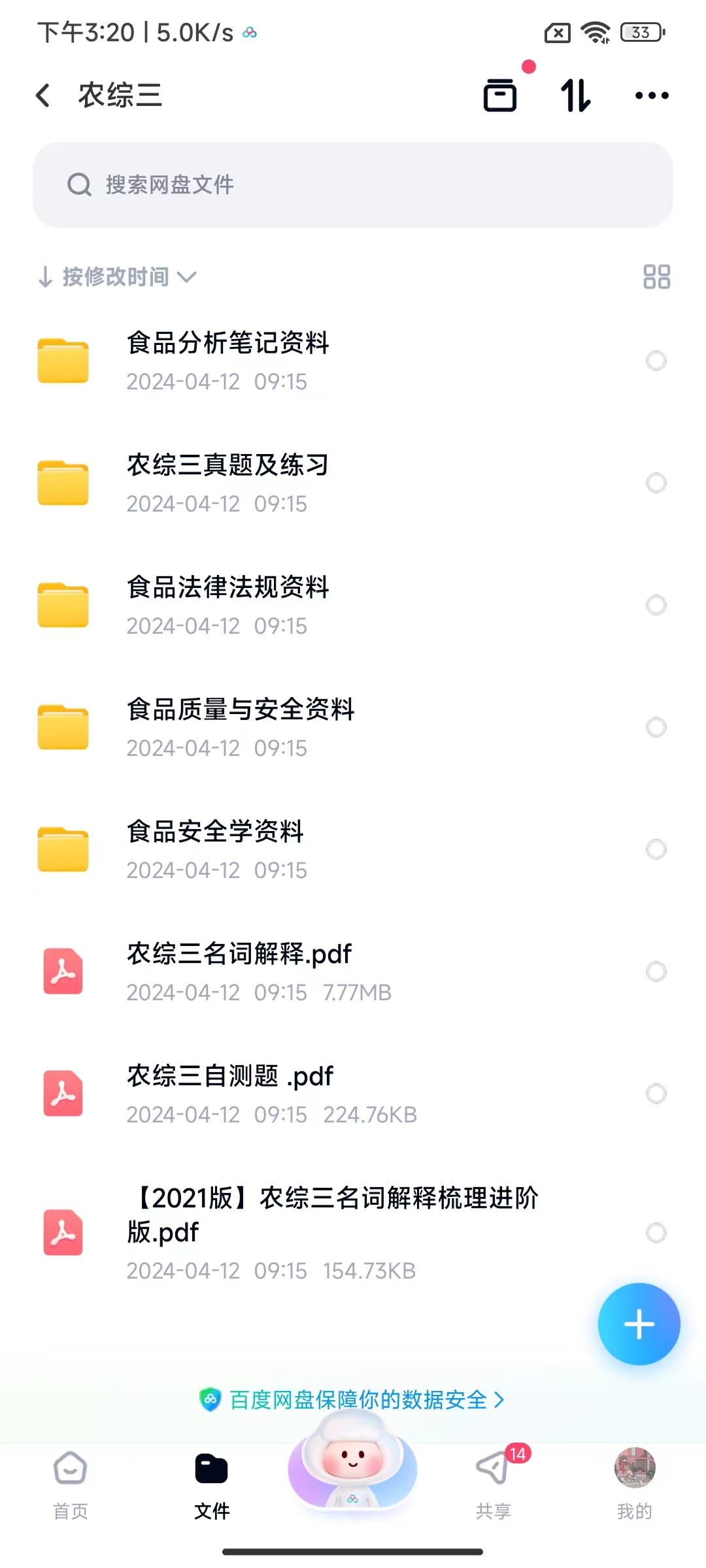Viewport: 706px width, 1568px height.
Task: Expand the 按修改时间 sort dropdown
Action: point(118,277)
